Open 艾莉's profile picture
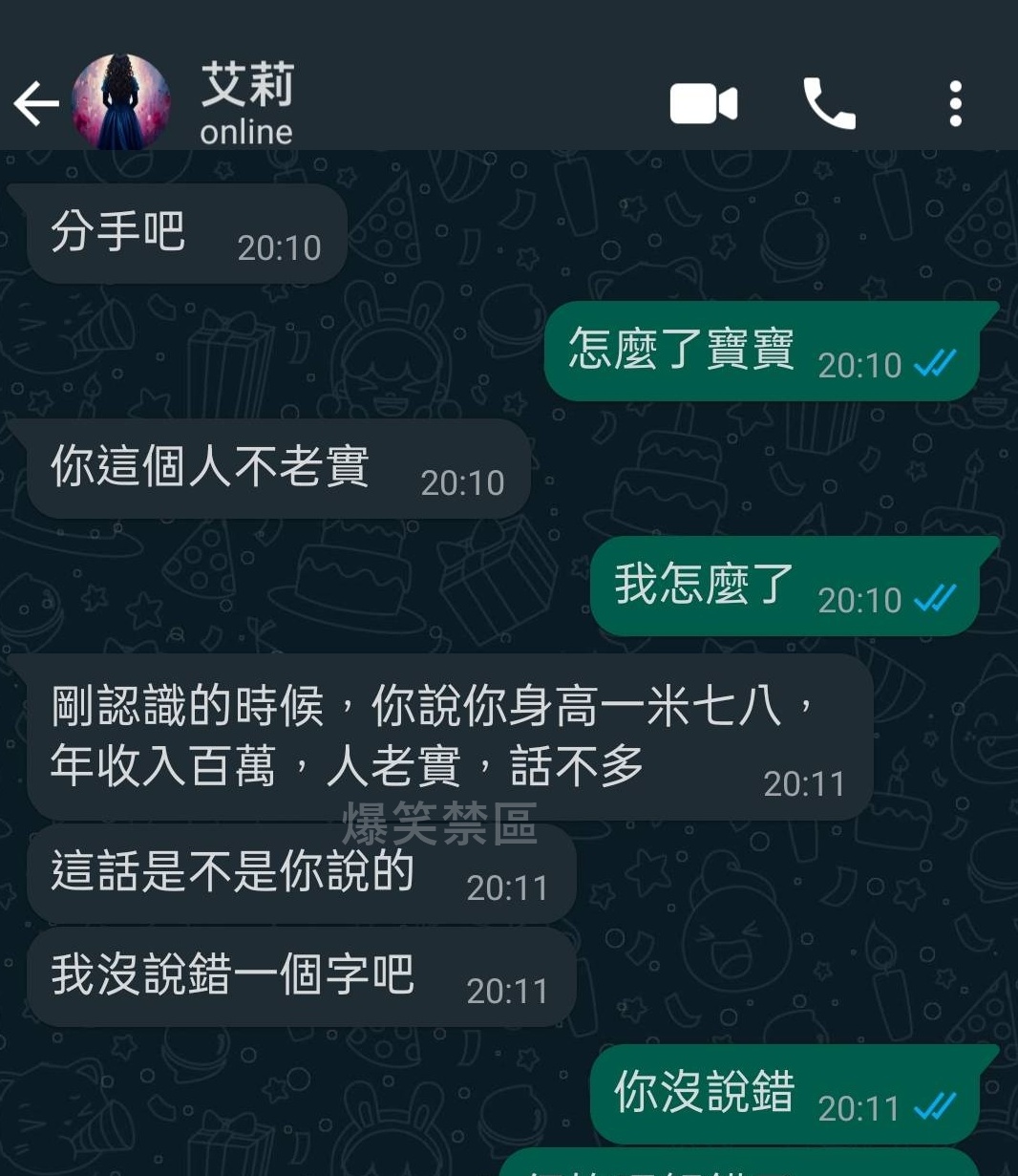 coord(121,101)
